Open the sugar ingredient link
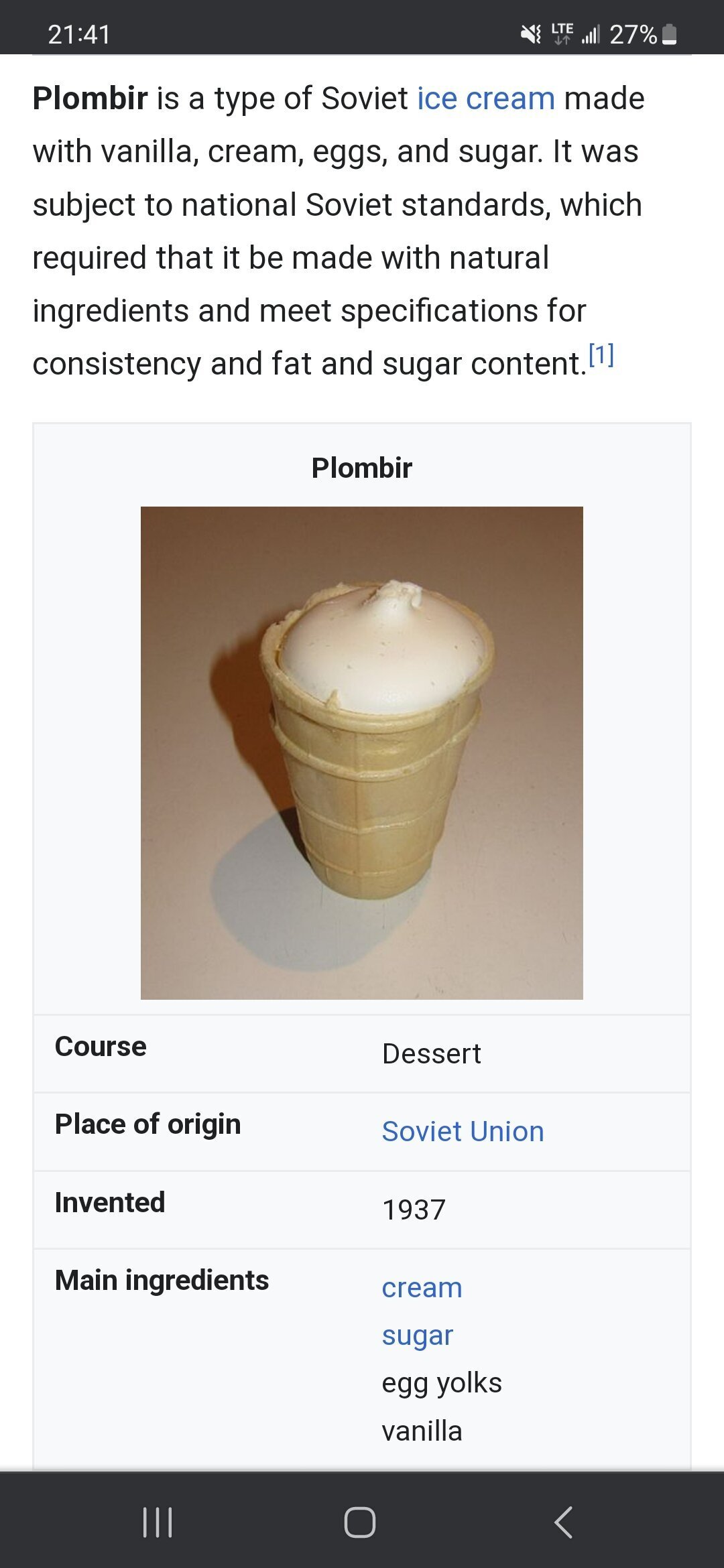724x1568 pixels. point(418,1335)
